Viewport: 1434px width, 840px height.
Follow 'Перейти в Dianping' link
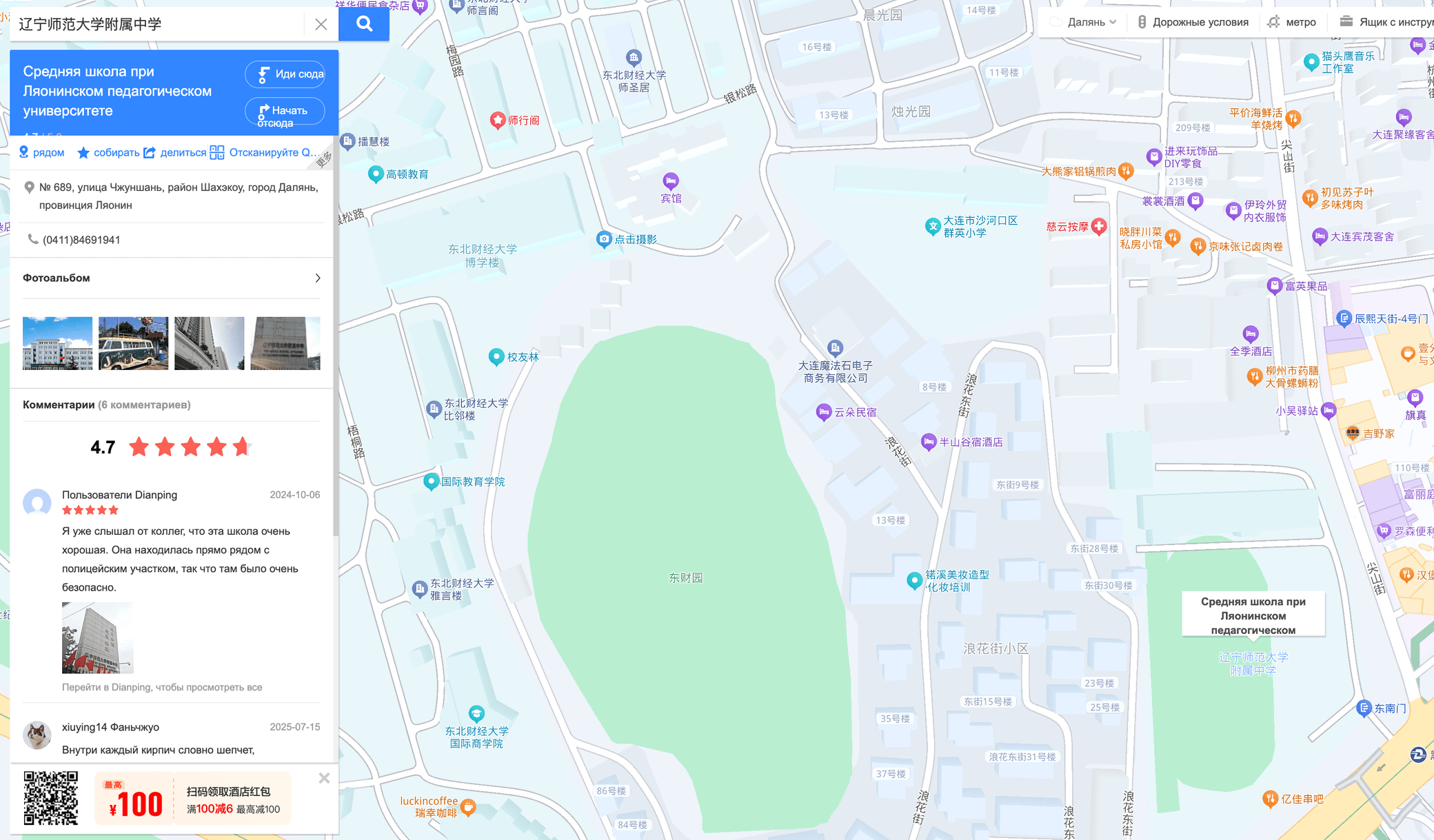point(162,687)
